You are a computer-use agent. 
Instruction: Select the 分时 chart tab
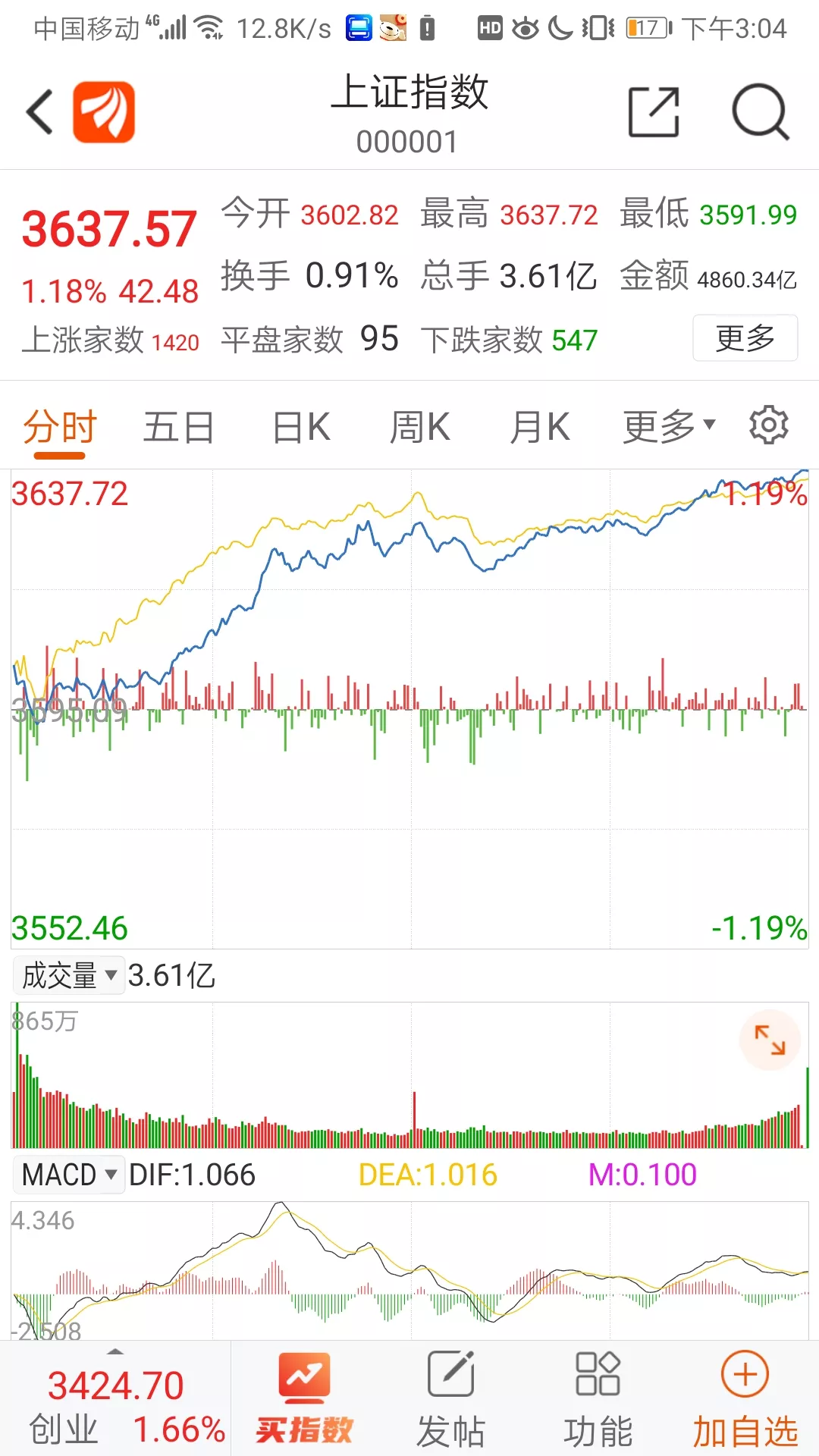60,428
